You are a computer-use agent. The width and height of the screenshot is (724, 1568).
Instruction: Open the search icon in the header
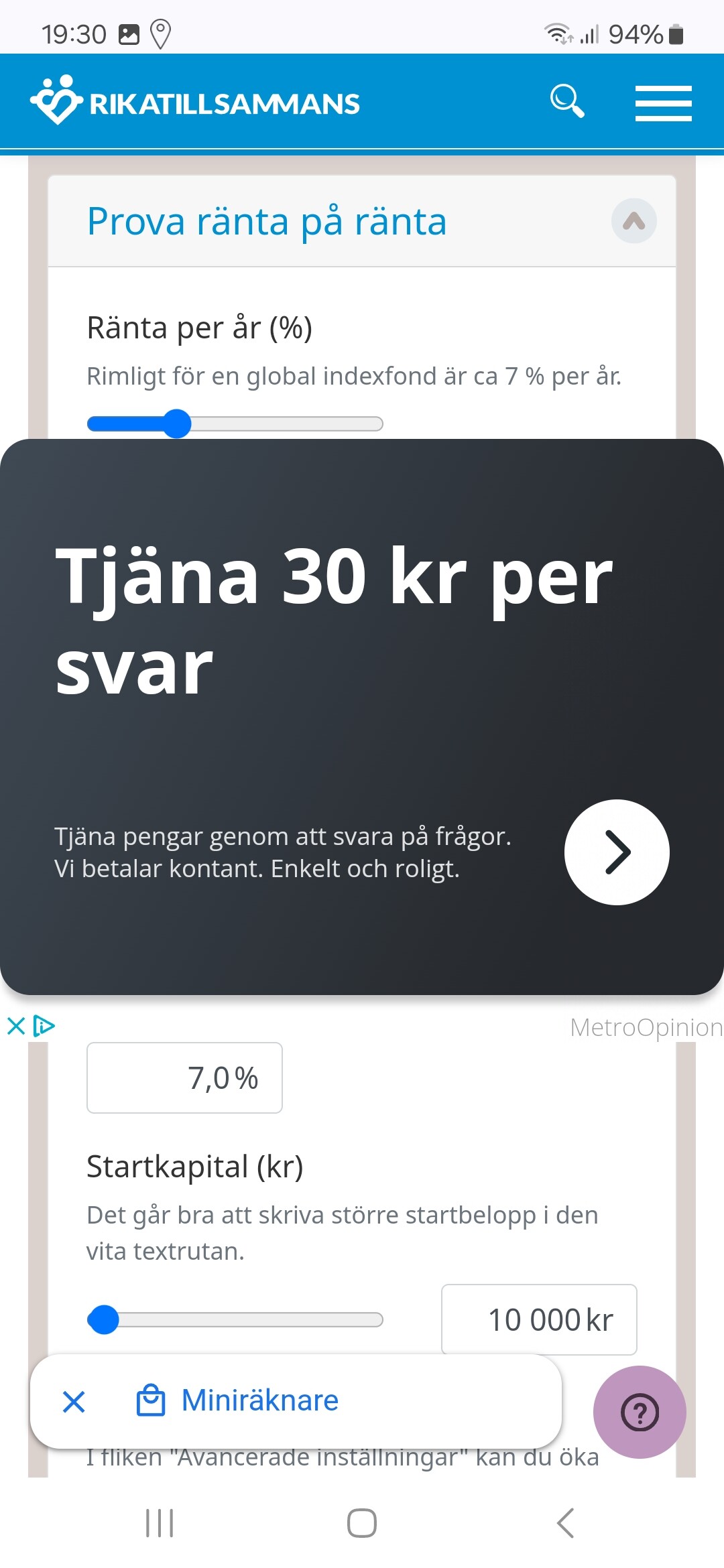pyautogui.click(x=567, y=102)
